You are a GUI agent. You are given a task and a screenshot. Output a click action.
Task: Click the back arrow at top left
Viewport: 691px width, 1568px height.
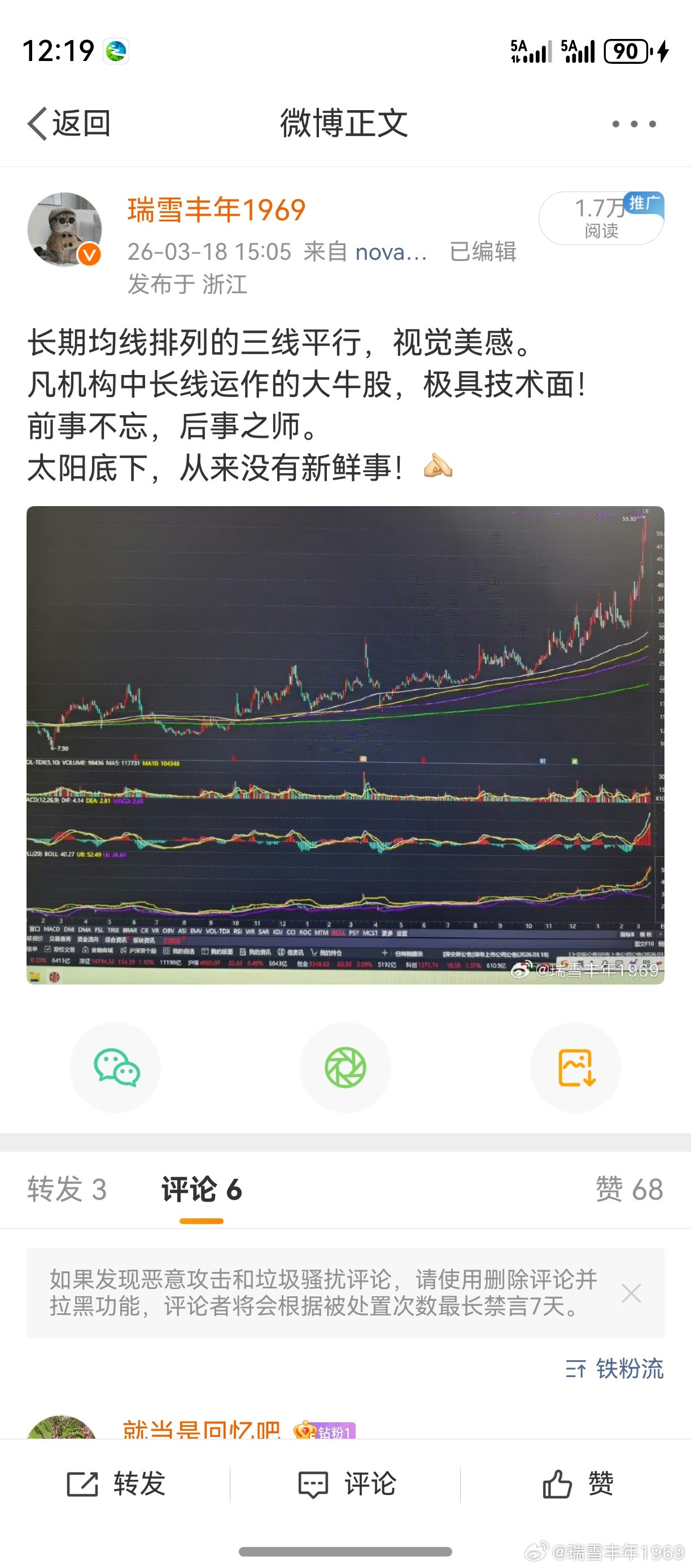(38, 124)
